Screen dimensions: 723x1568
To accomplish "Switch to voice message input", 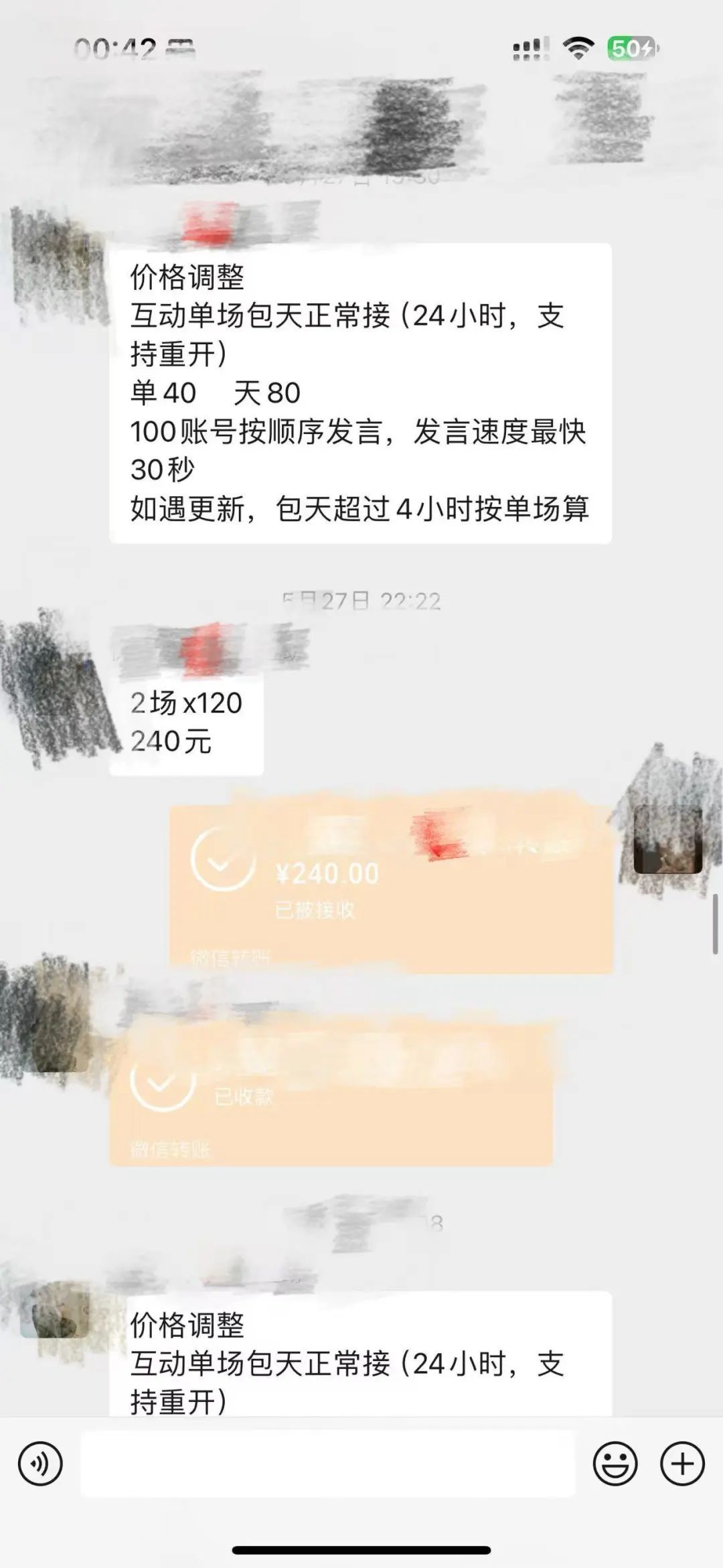I will (40, 1464).
